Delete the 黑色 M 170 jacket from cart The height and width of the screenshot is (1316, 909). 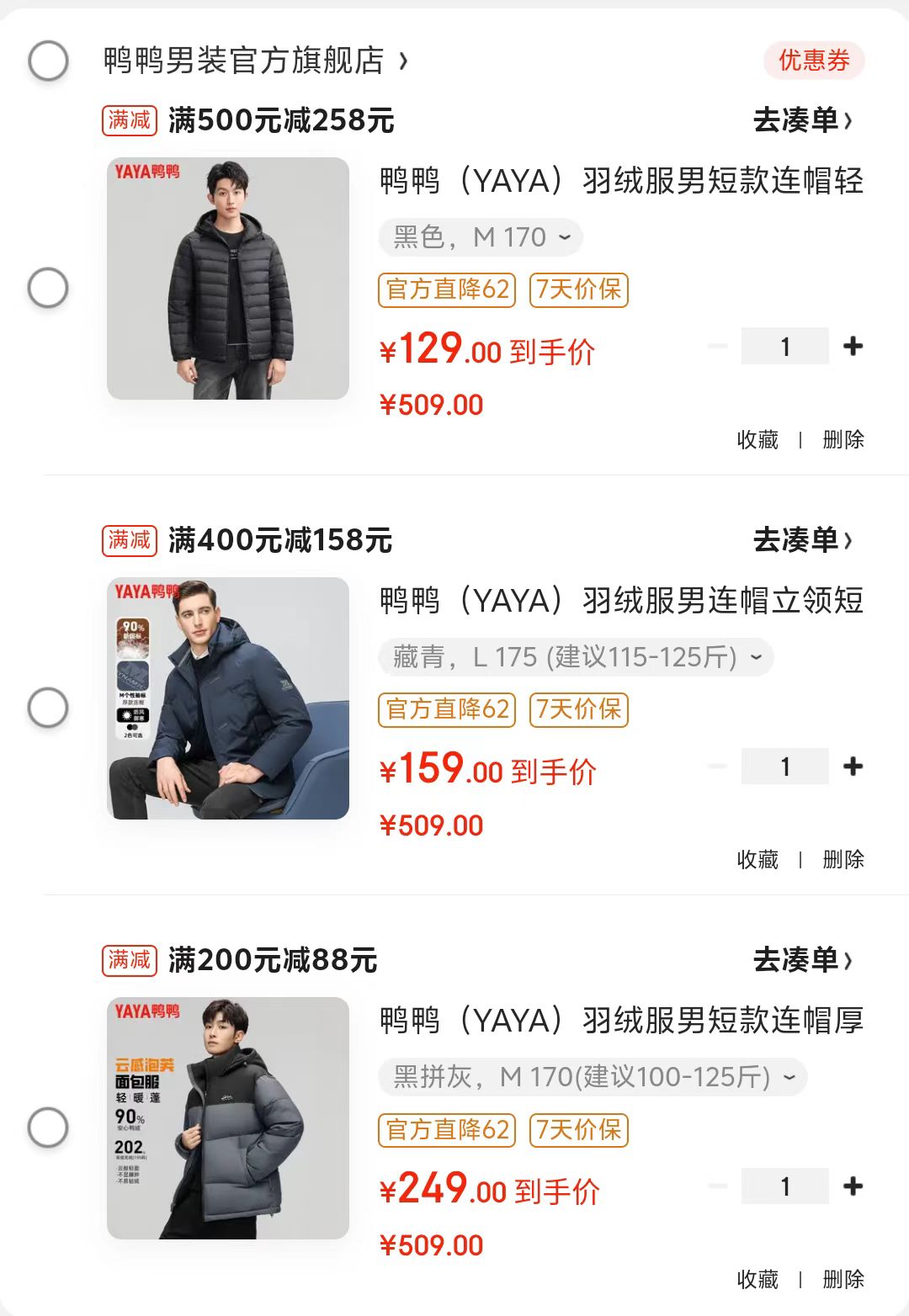[843, 439]
